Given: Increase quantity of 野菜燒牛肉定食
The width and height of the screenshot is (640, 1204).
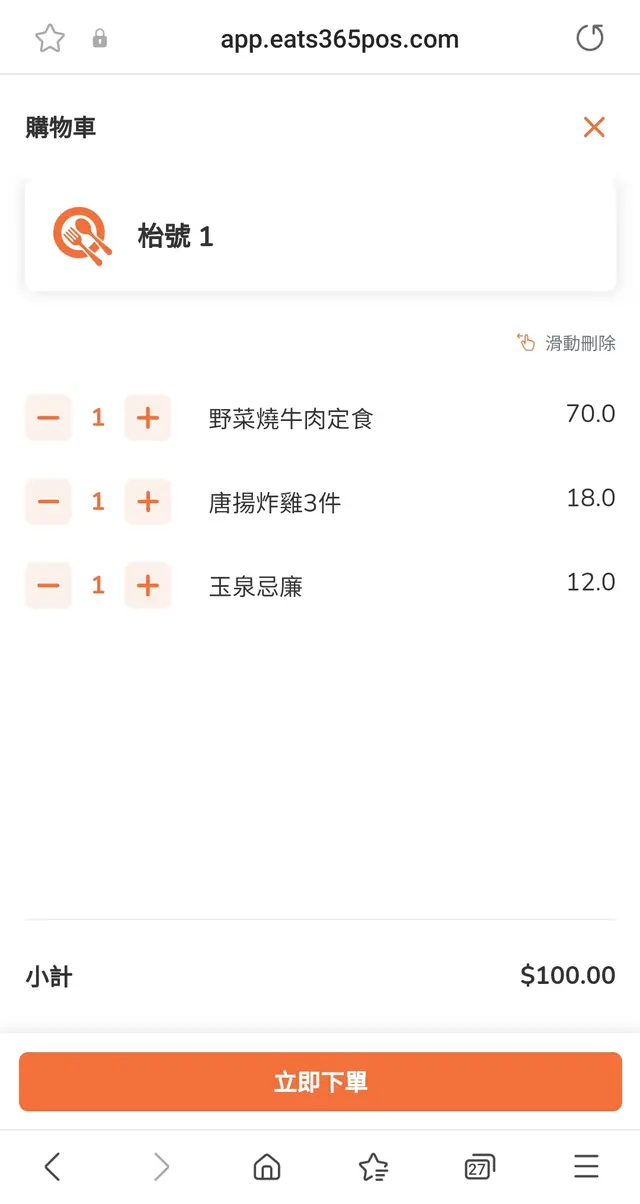Looking at the screenshot, I should click(x=147, y=418).
